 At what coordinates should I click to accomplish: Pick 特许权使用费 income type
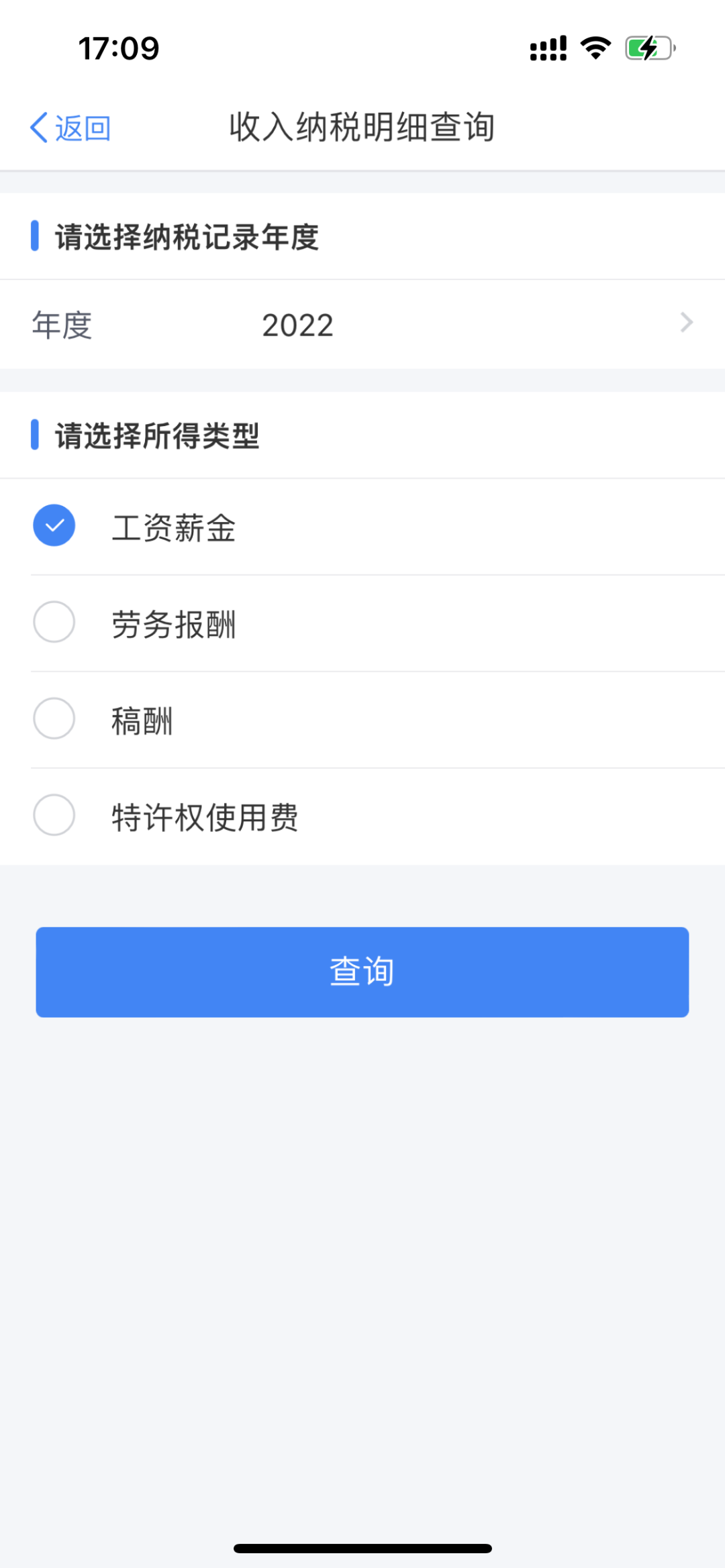[362, 817]
